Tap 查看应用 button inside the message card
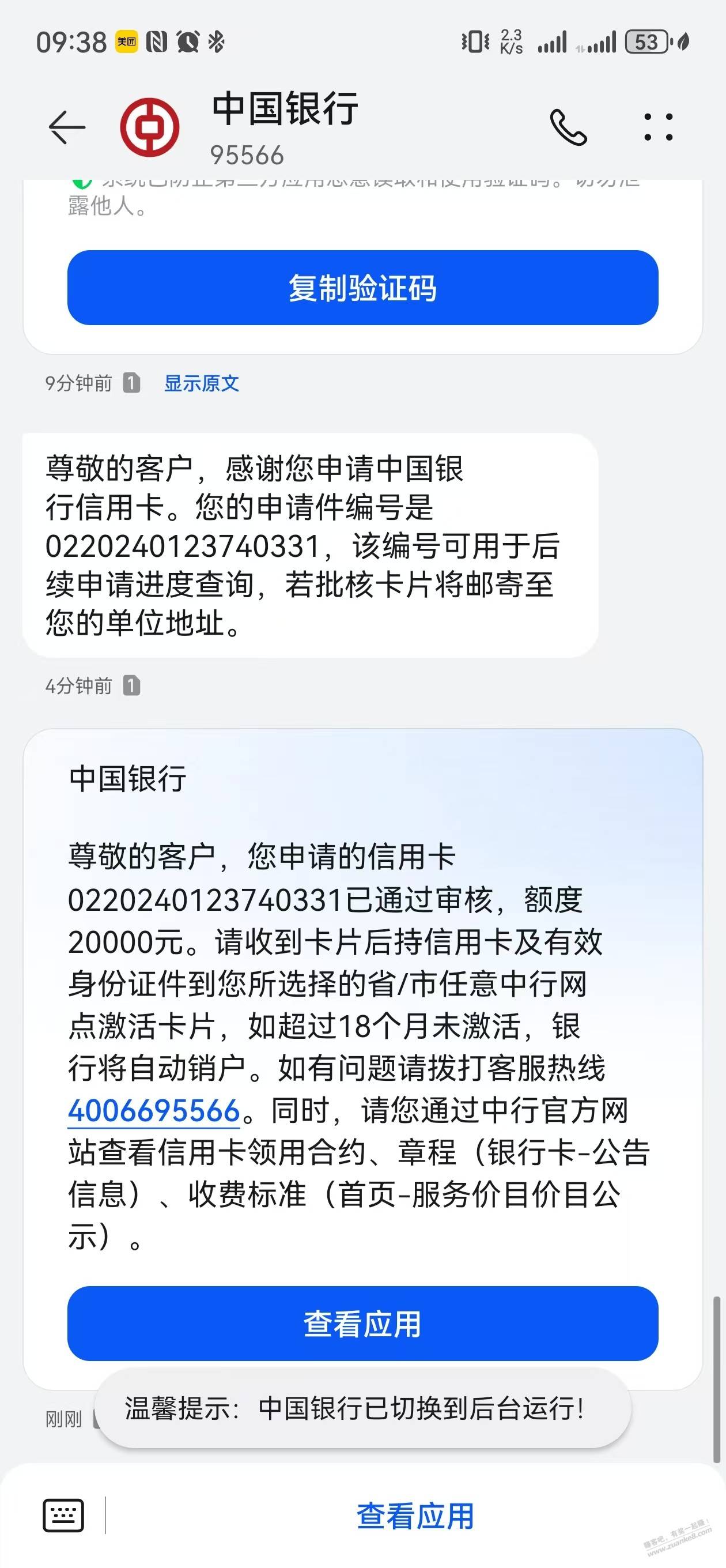726x1568 pixels. [x=362, y=1324]
